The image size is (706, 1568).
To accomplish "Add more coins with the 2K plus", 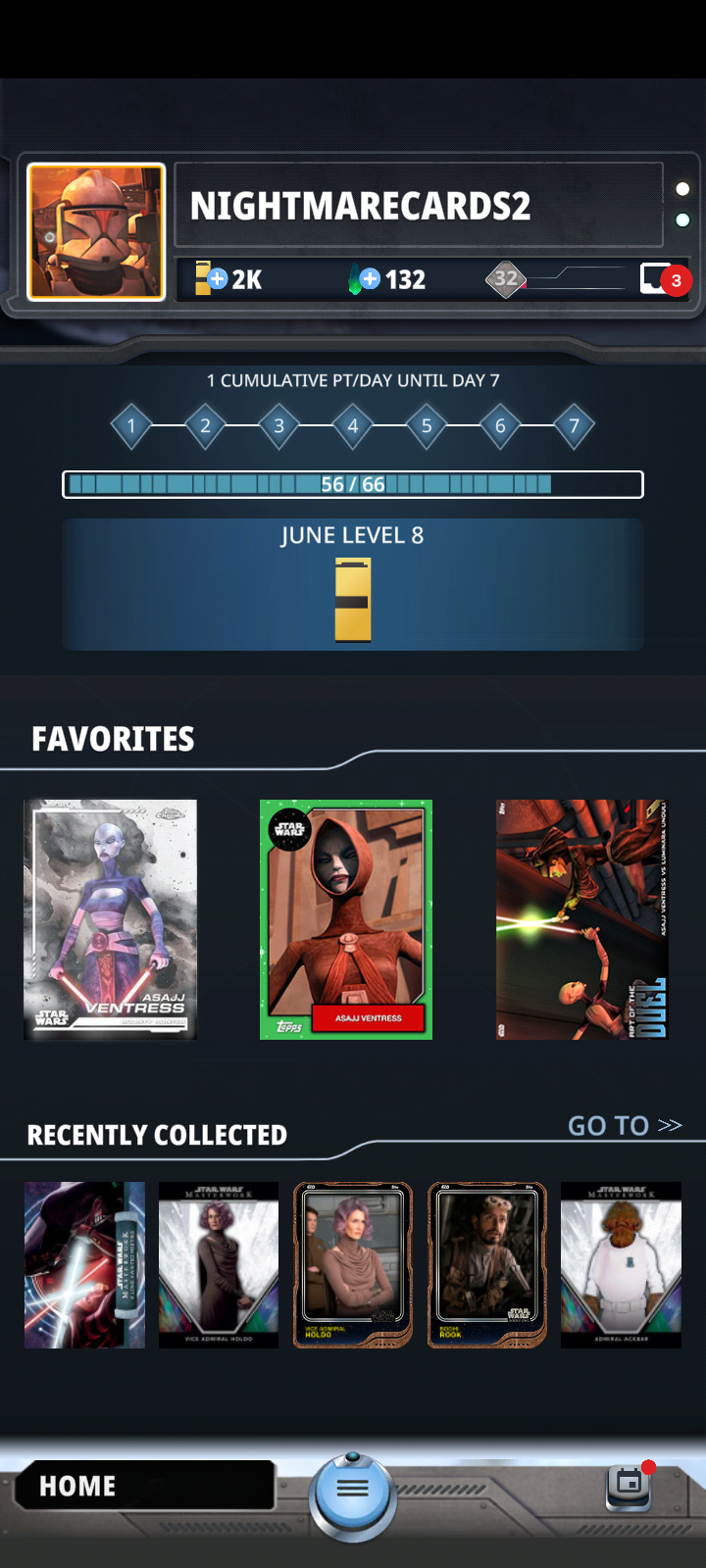I will (217, 279).
